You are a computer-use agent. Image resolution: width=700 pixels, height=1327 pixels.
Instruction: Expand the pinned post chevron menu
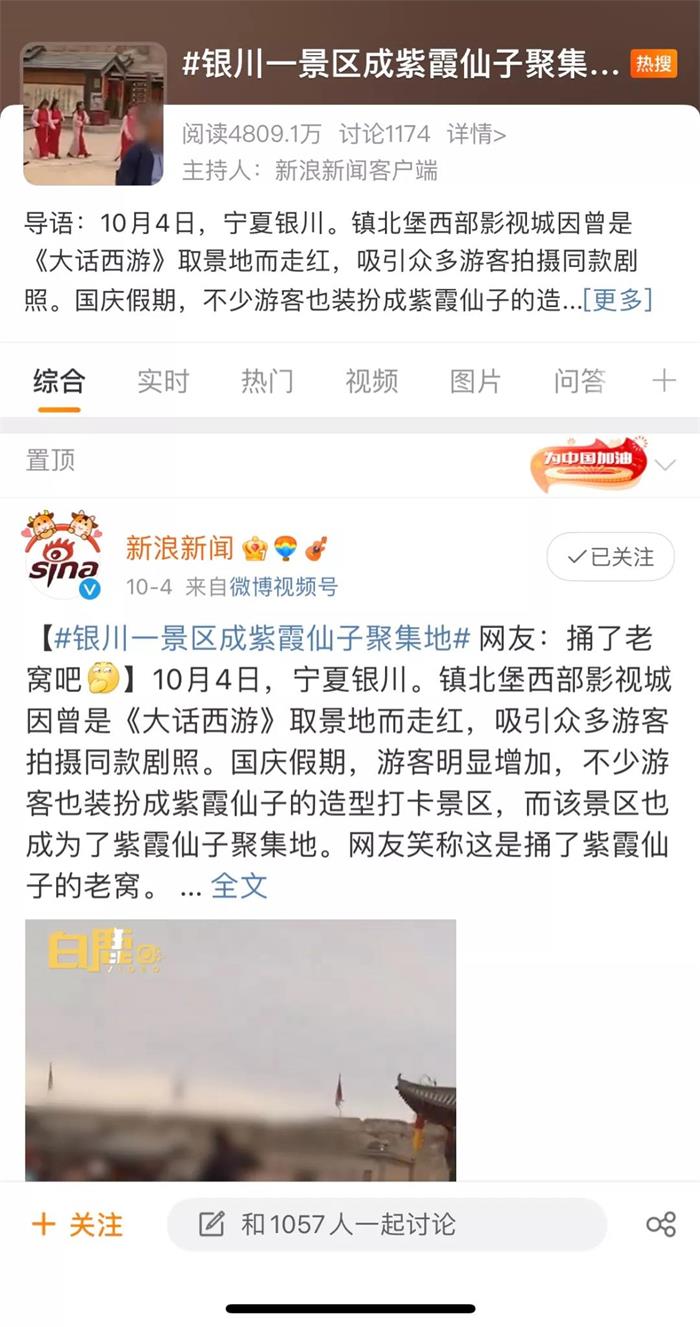[666, 464]
